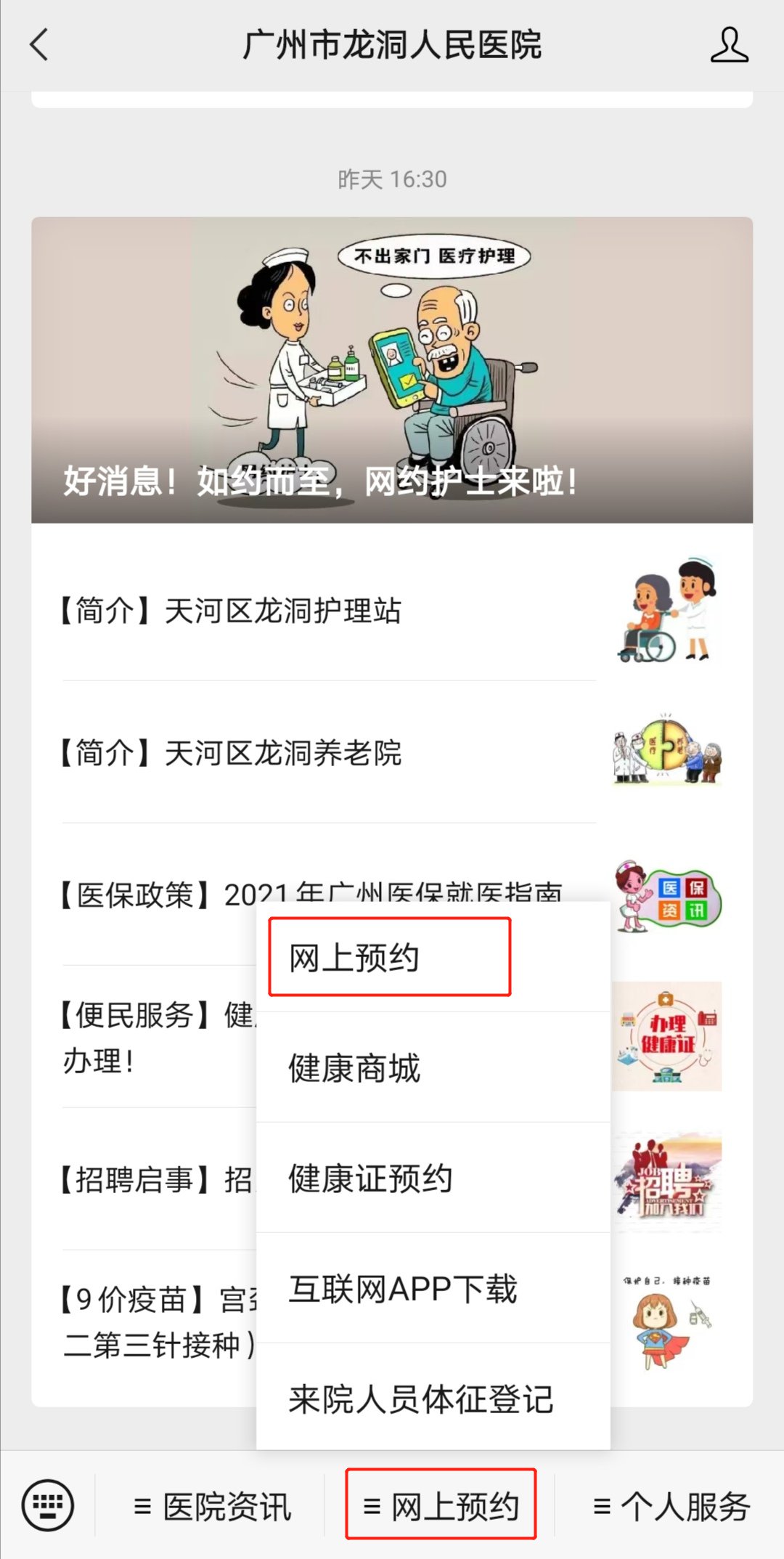Choose 健康商城 from the popup menu
The height and width of the screenshot is (1559, 784).
(433, 1068)
